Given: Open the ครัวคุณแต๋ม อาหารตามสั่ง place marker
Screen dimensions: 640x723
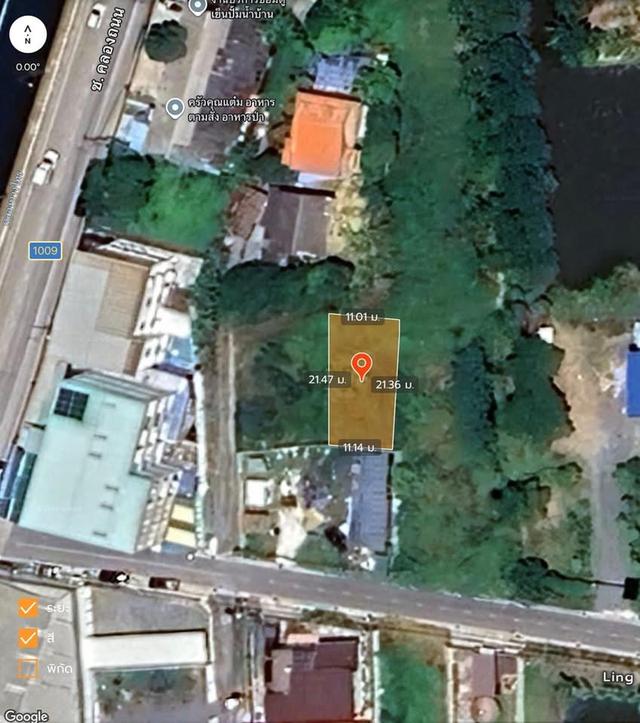Looking at the screenshot, I should pyautogui.click(x=176, y=107).
